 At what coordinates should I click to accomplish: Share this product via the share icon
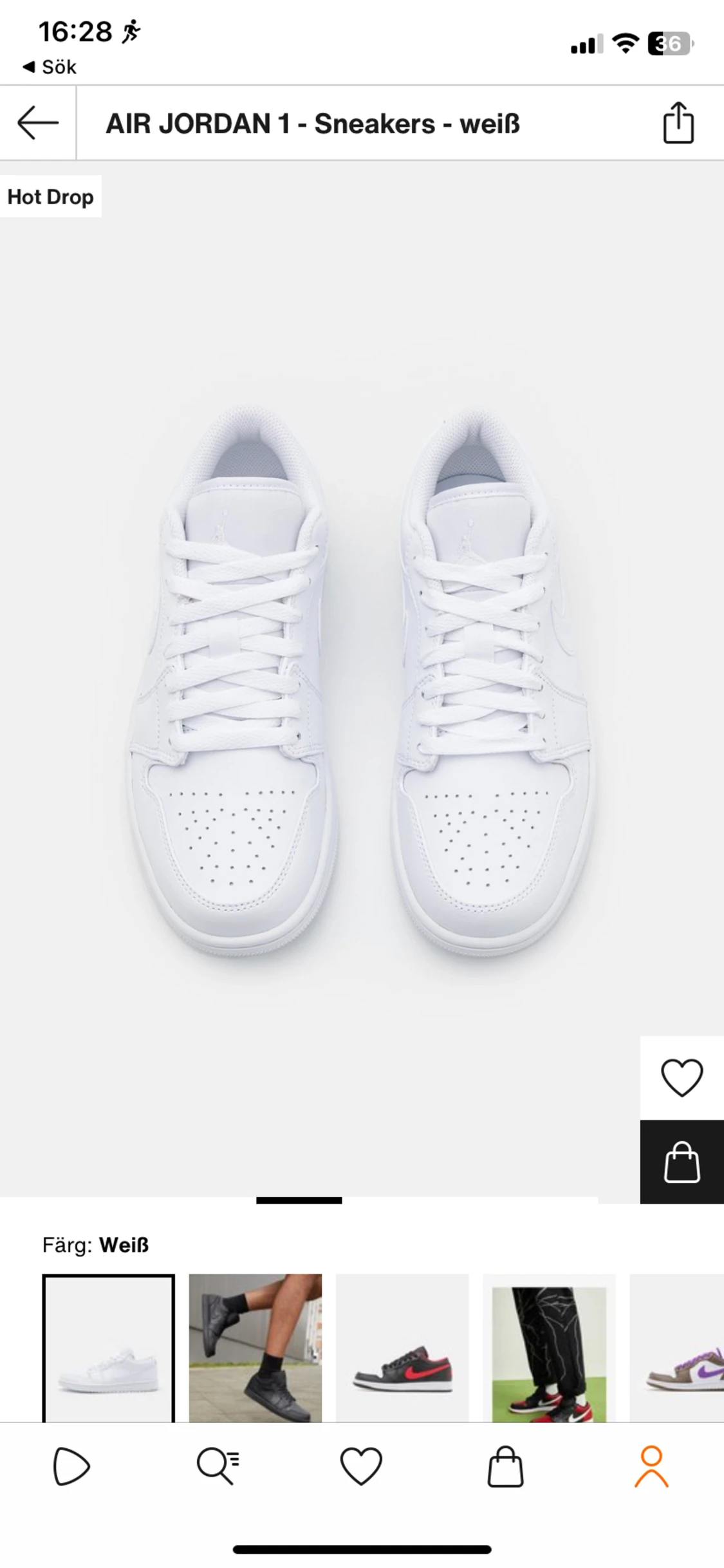tap(678, 122)
